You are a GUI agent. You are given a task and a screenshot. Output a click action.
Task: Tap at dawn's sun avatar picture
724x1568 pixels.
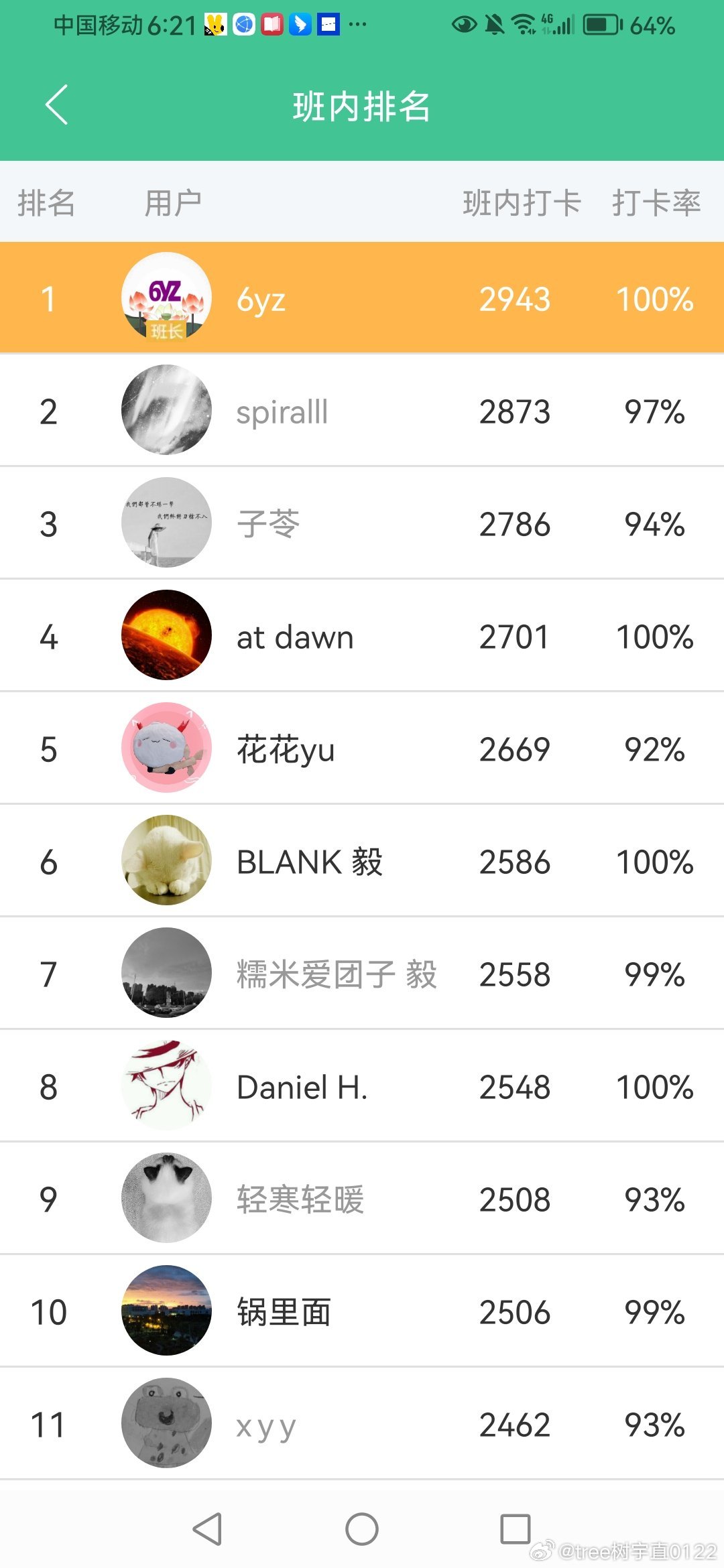coord(166,635)
